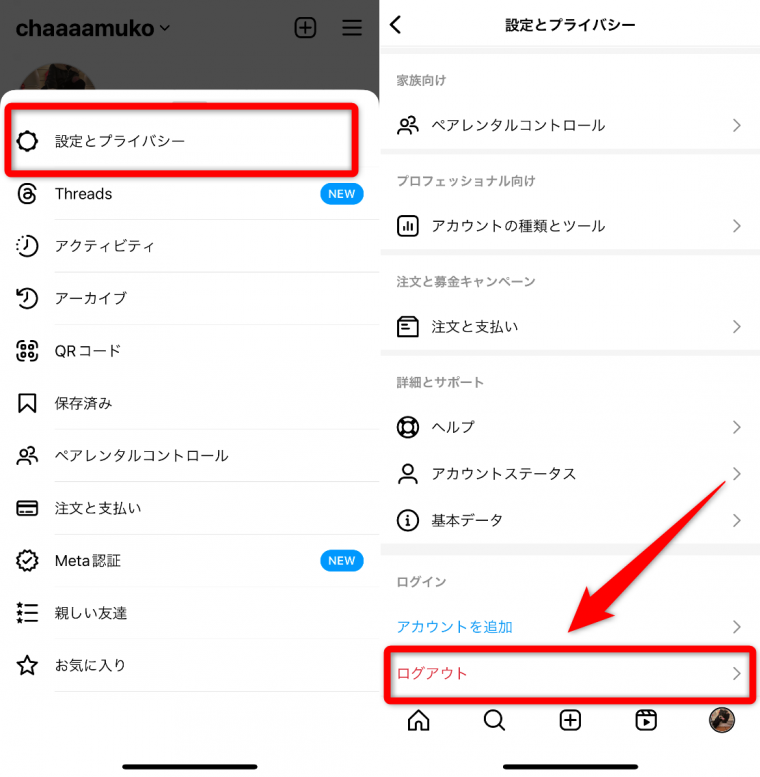Screen dimensions: 760x777
Task: Tap the hamburger menu icon
Action: [x=352, y=28]
